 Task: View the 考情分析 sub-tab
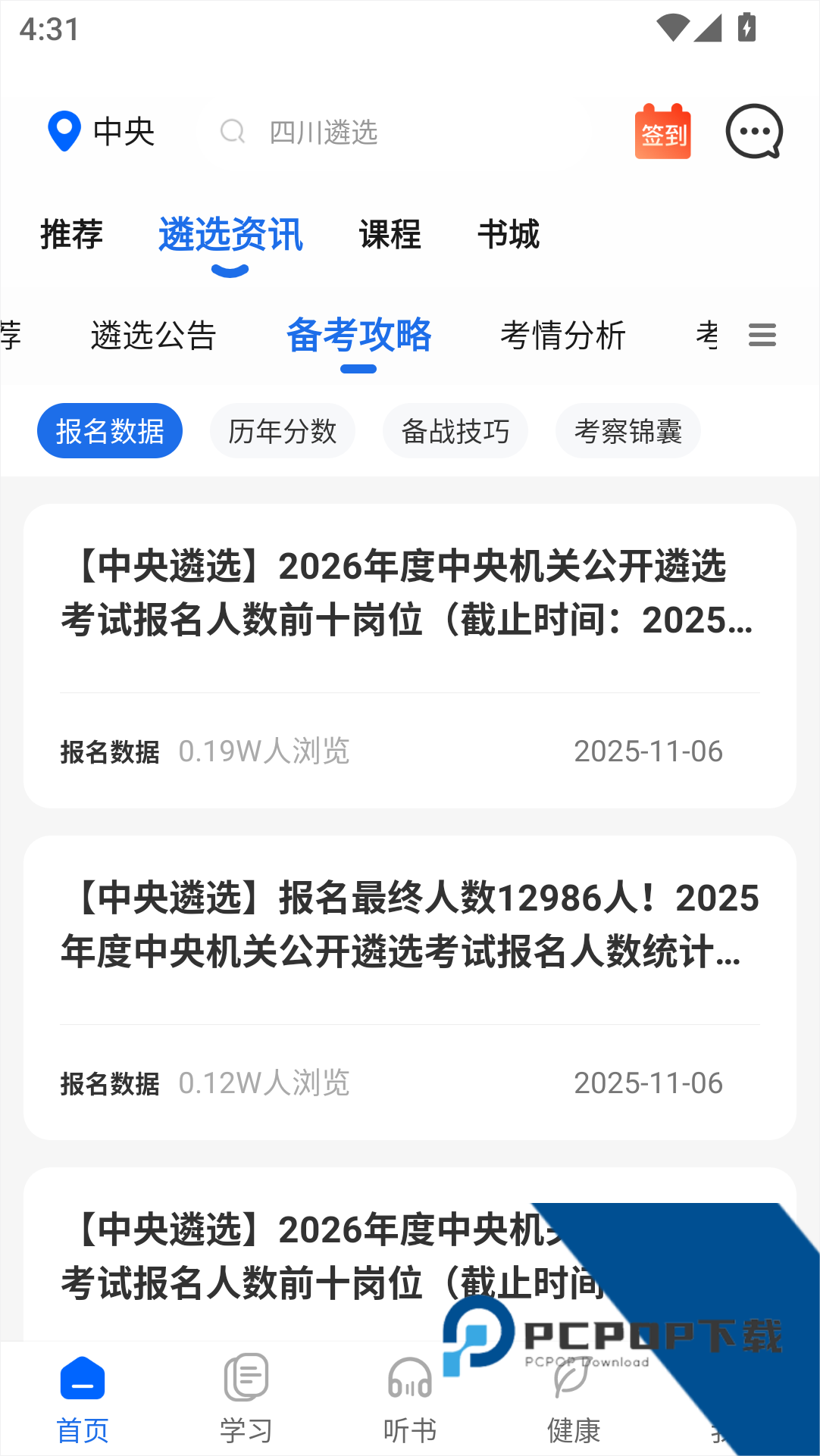point(563,335)
